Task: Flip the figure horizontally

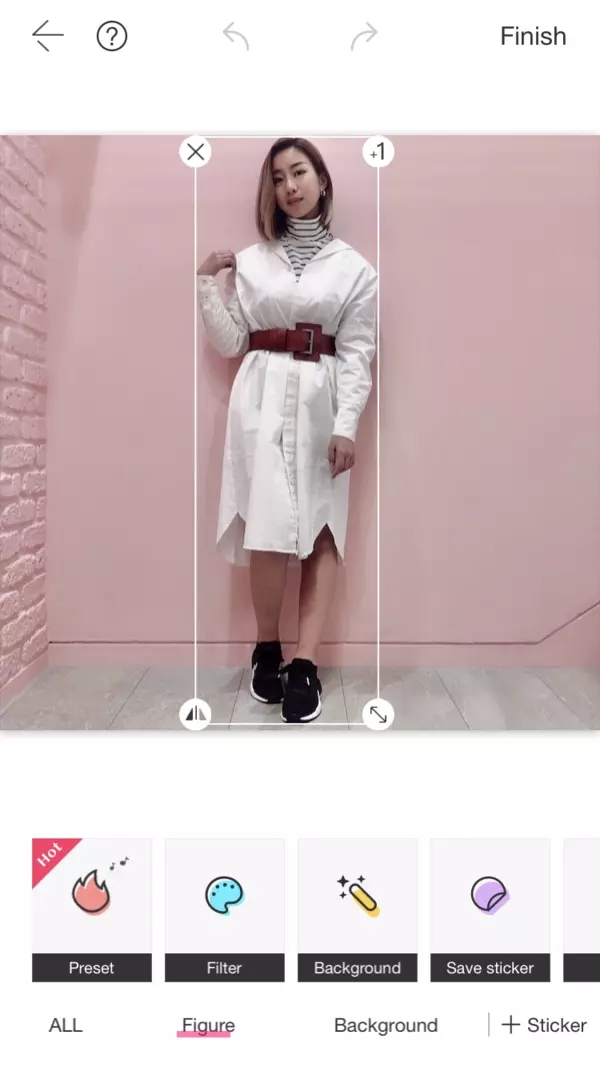Action: point(195,714)
